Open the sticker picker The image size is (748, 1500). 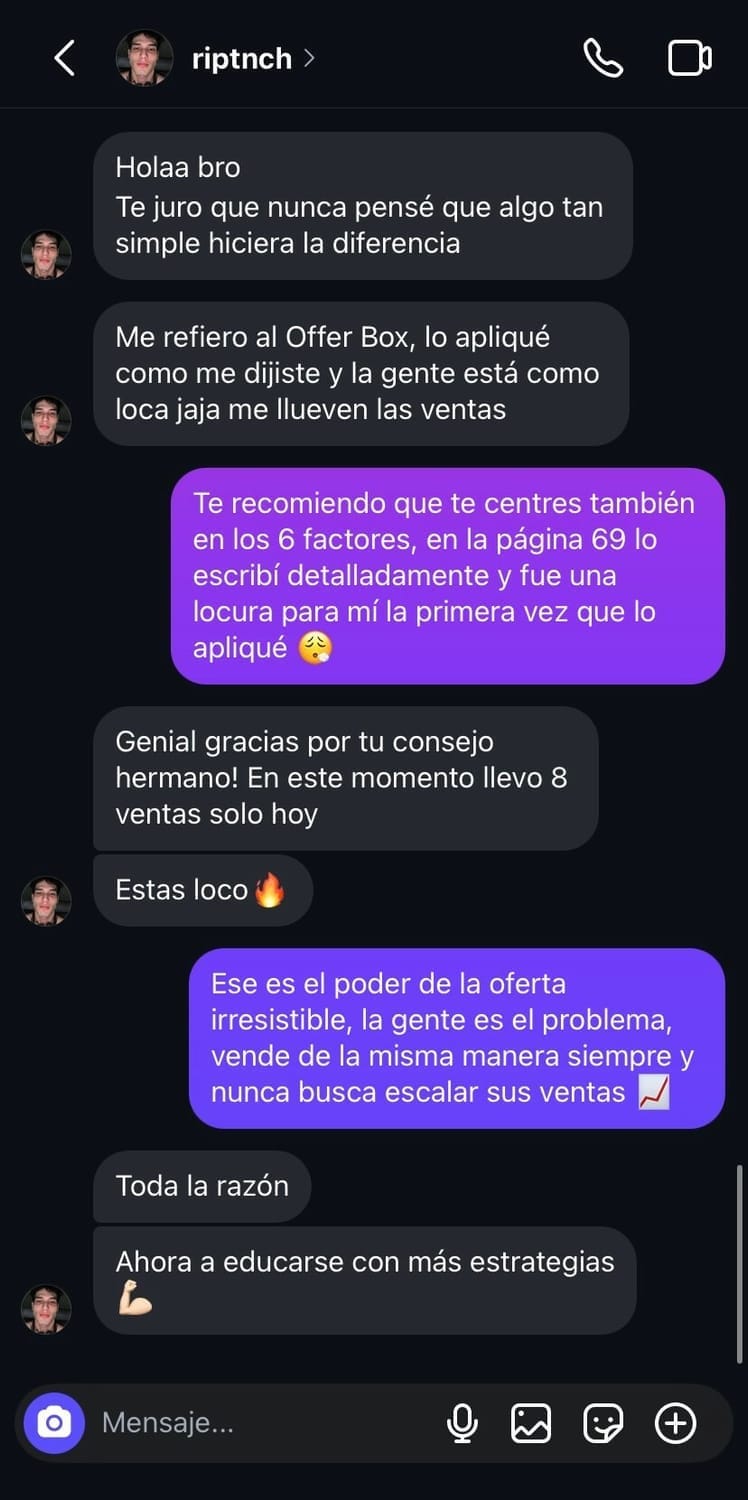click(x=603, y=1422)
